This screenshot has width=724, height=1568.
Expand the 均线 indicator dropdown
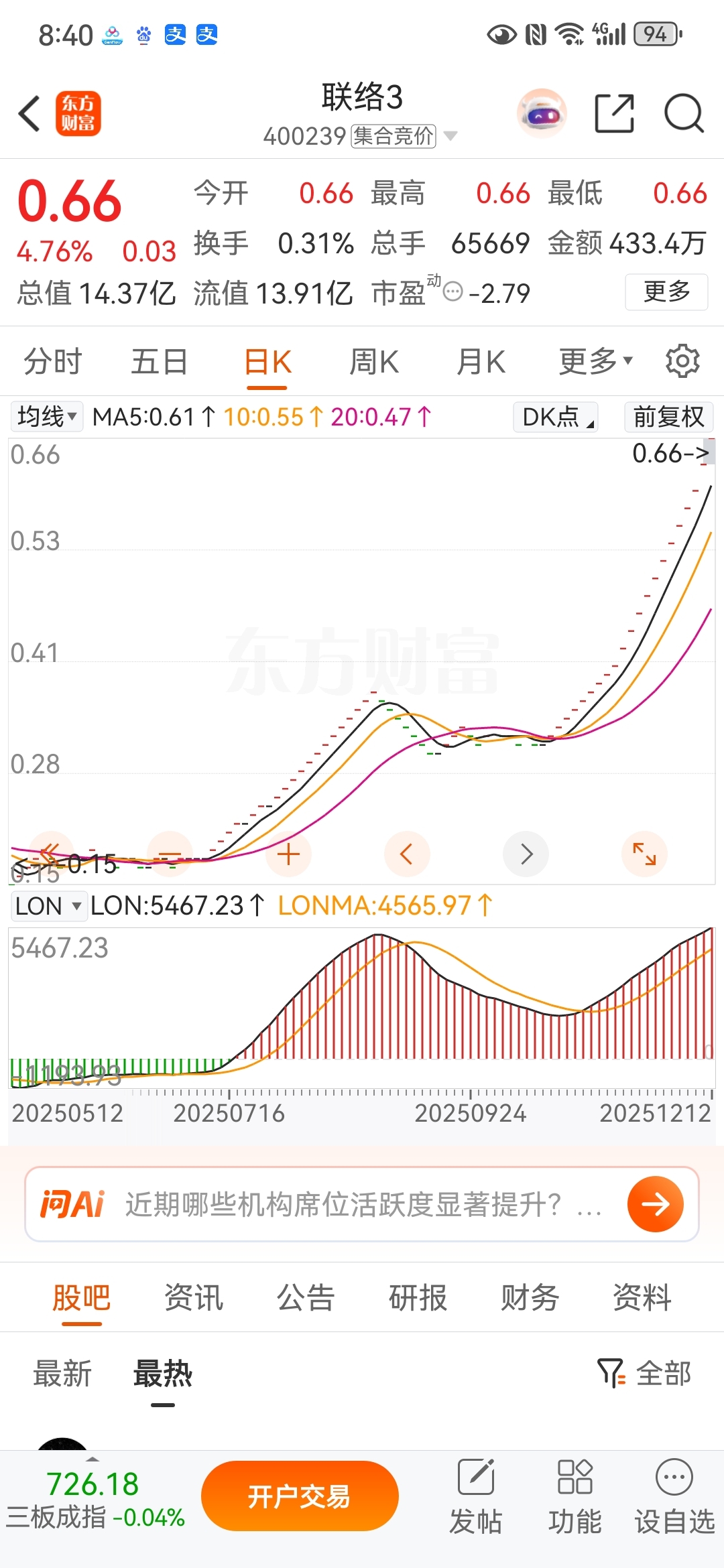pos(46,417)
